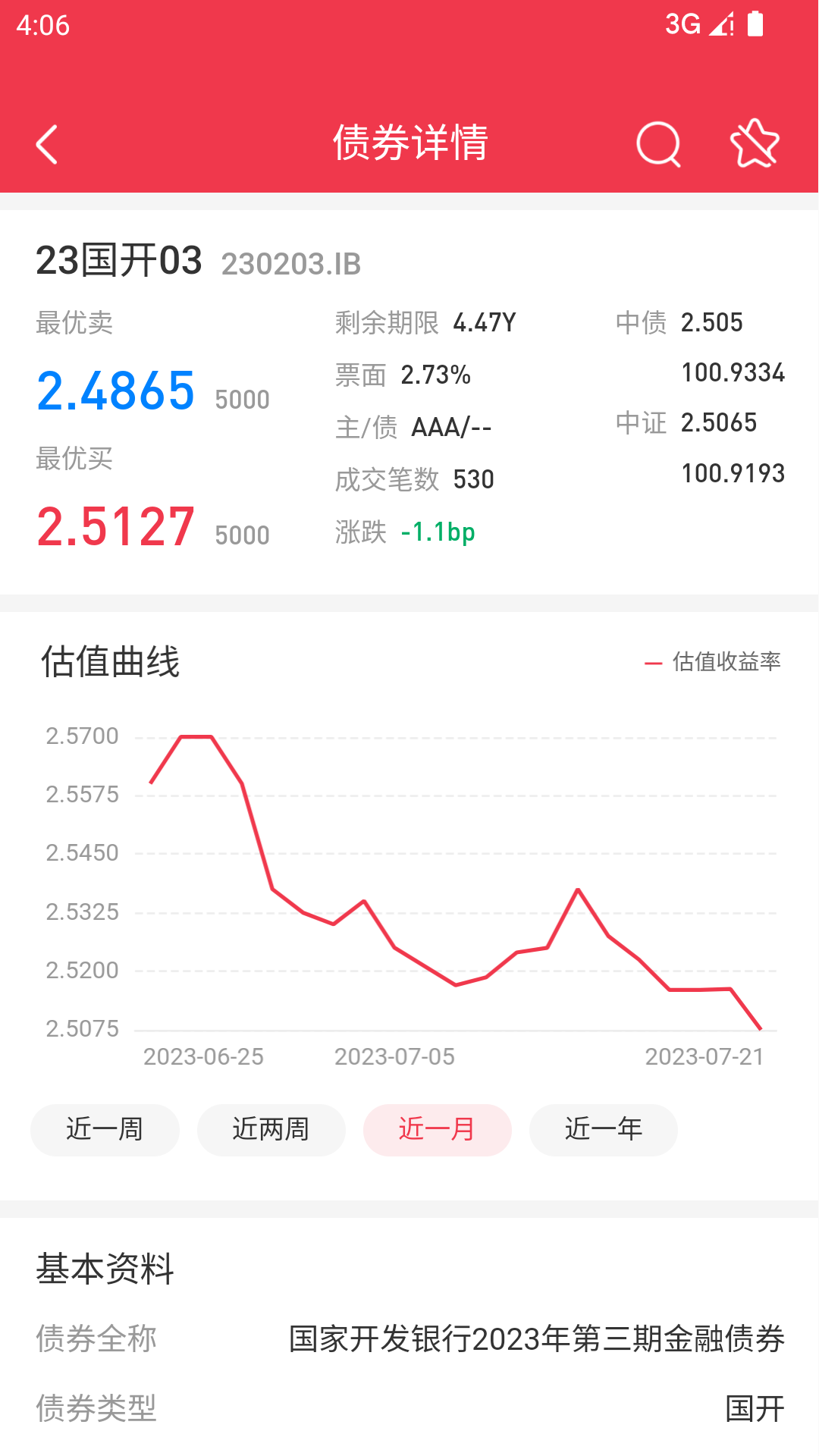Switch chart to 近两周

click(x=271, y=1130)
